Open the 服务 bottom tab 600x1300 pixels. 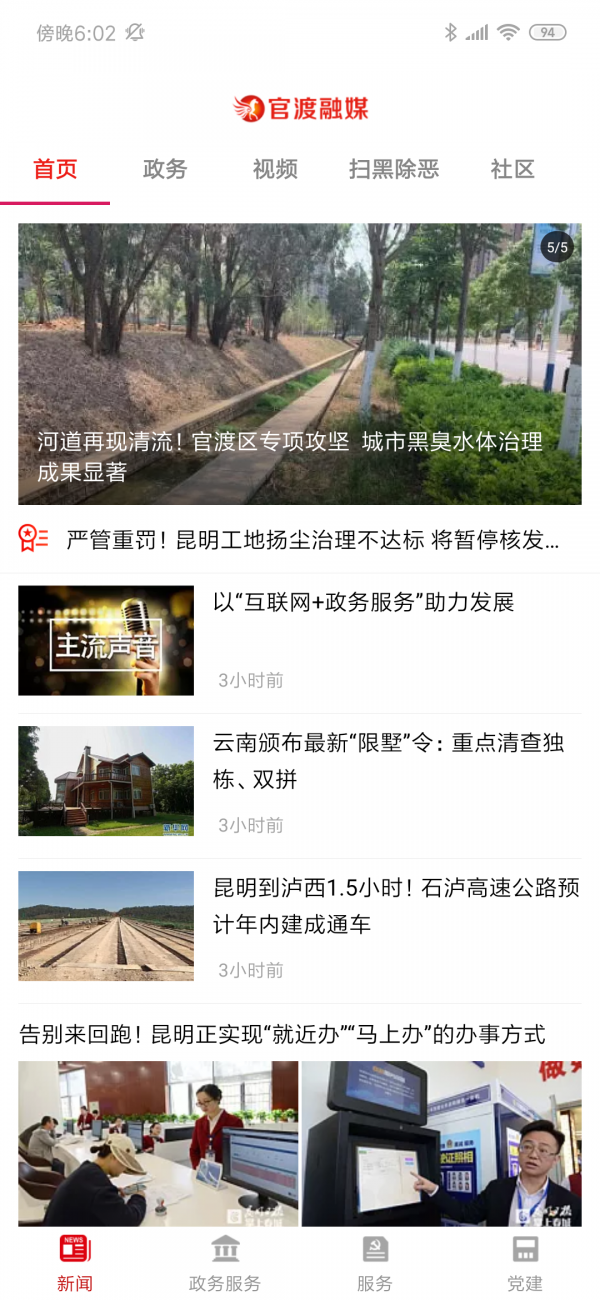point(375,1263)
